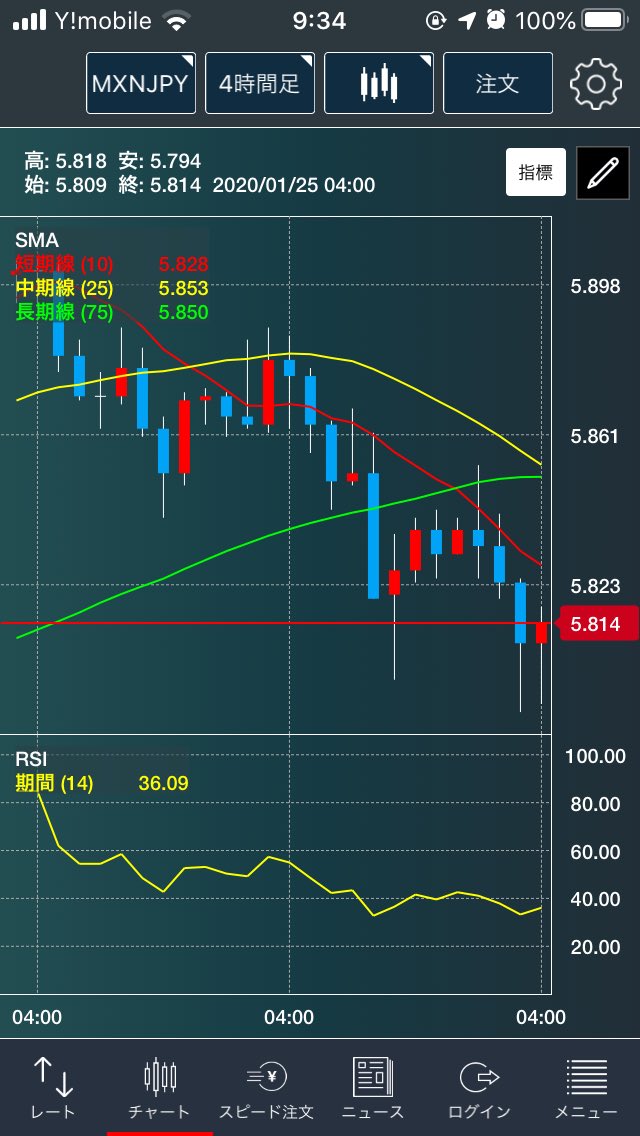Image resolution: width=640 pixels, height=1136 pixels.
Task: Open the ログイン tab
Action: (x=479, y=1088)
